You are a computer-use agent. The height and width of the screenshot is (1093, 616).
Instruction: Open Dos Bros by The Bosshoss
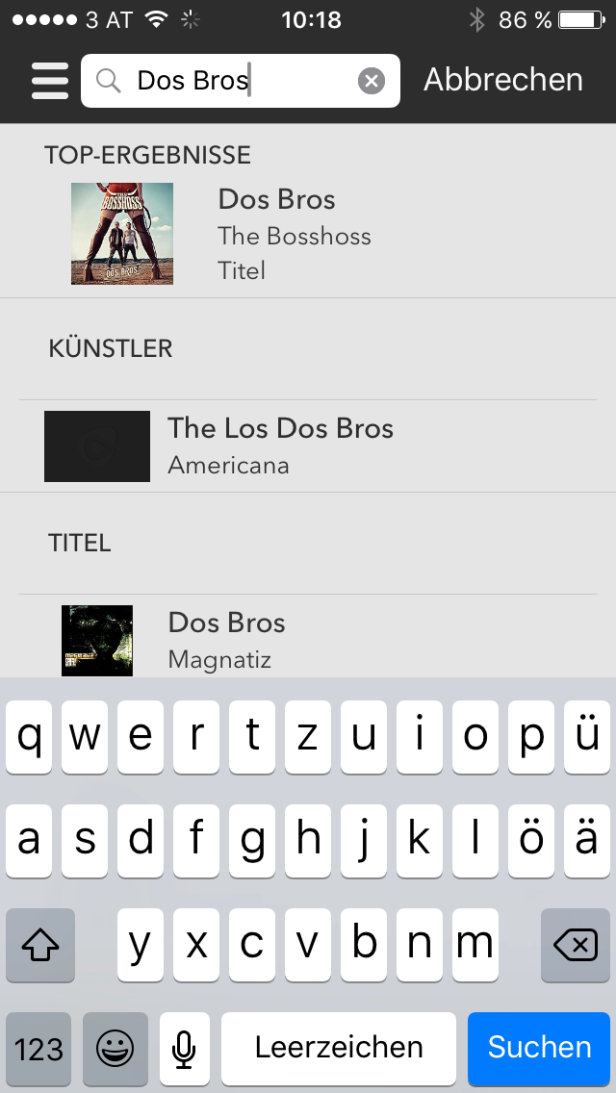308,234
